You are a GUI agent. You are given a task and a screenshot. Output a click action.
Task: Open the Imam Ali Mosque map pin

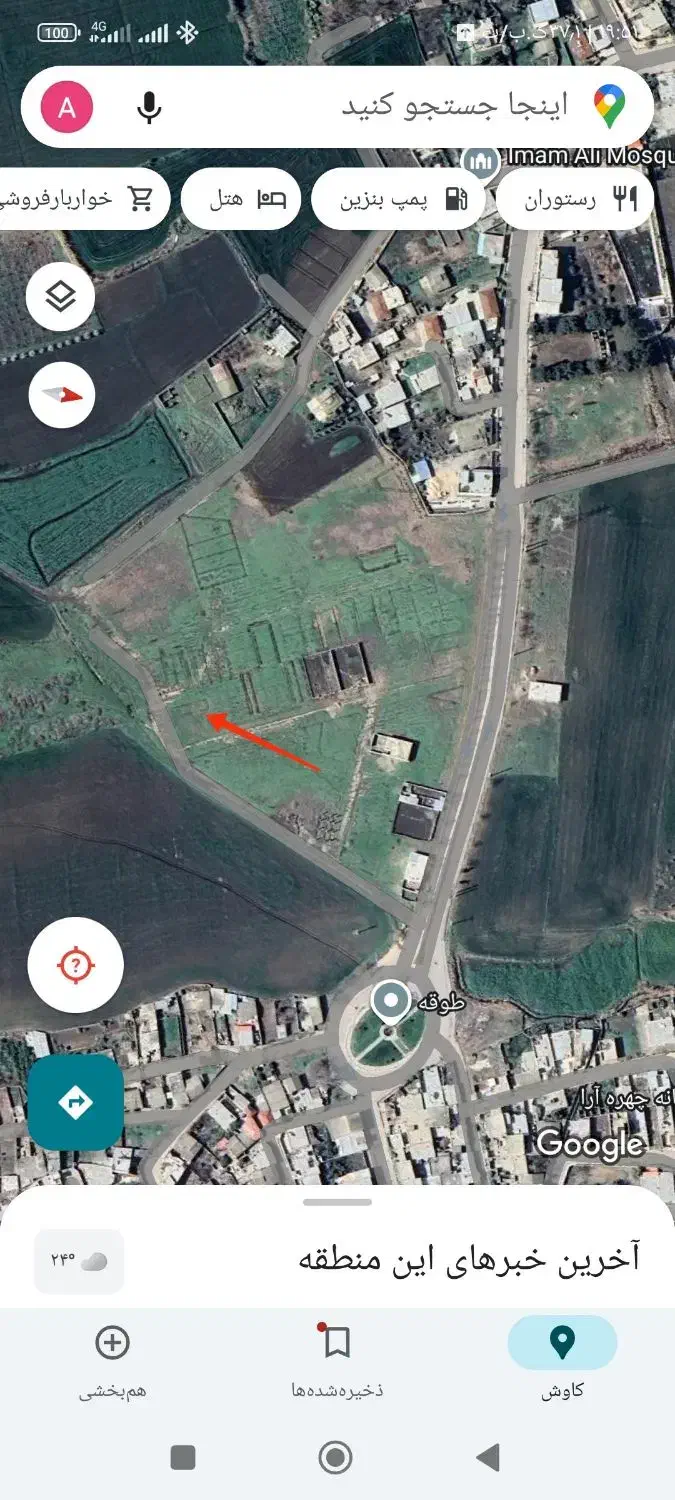pyautogui.click(x=482, y=161)
